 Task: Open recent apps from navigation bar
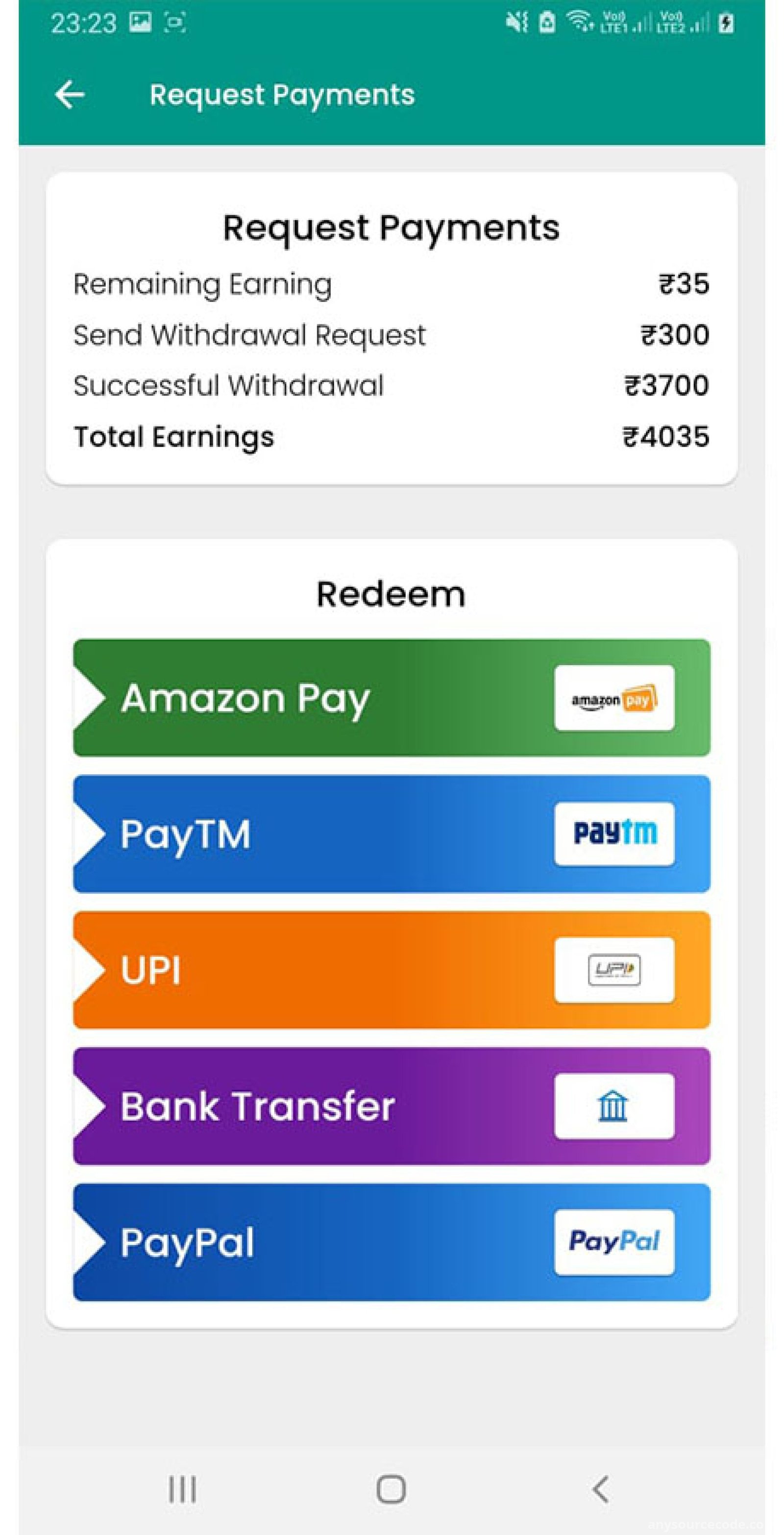(x=182, y=1489)
